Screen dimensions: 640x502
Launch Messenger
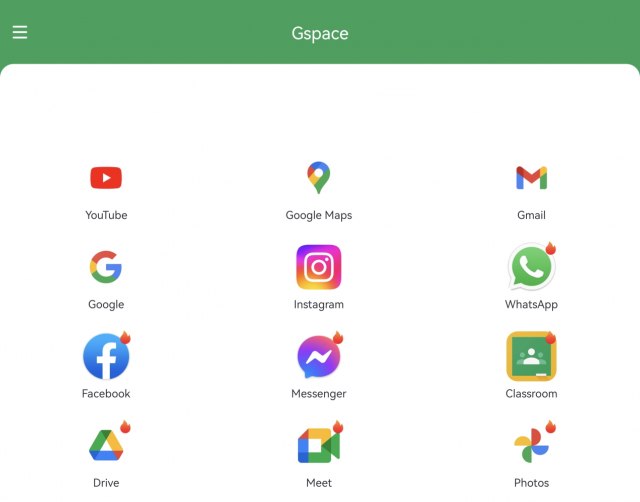point(319,357)
